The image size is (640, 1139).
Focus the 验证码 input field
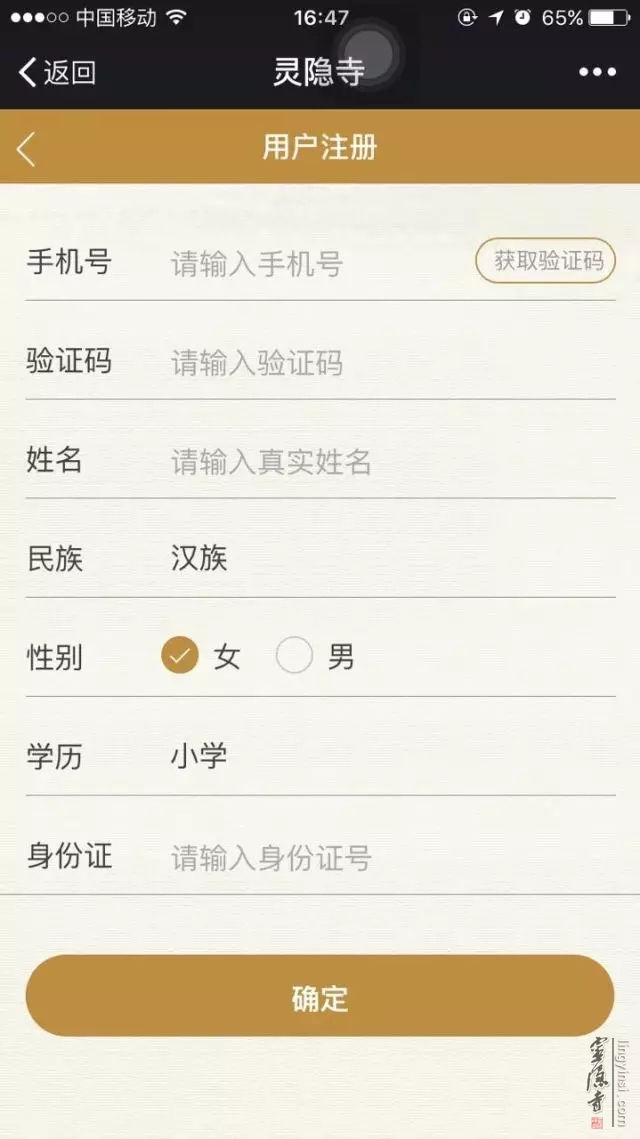(x=380, y=362)
